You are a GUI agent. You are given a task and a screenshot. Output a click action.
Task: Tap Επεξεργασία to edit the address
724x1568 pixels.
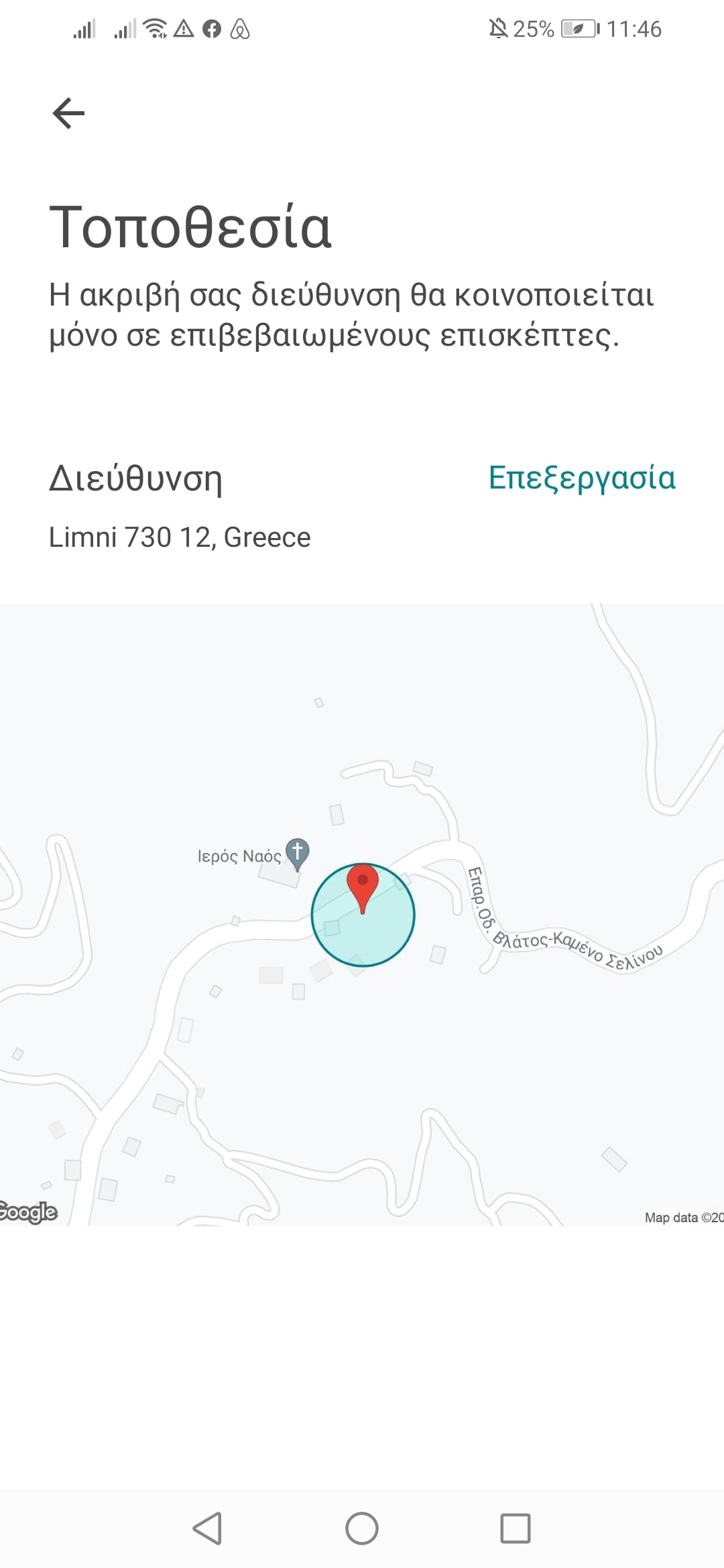581,478
